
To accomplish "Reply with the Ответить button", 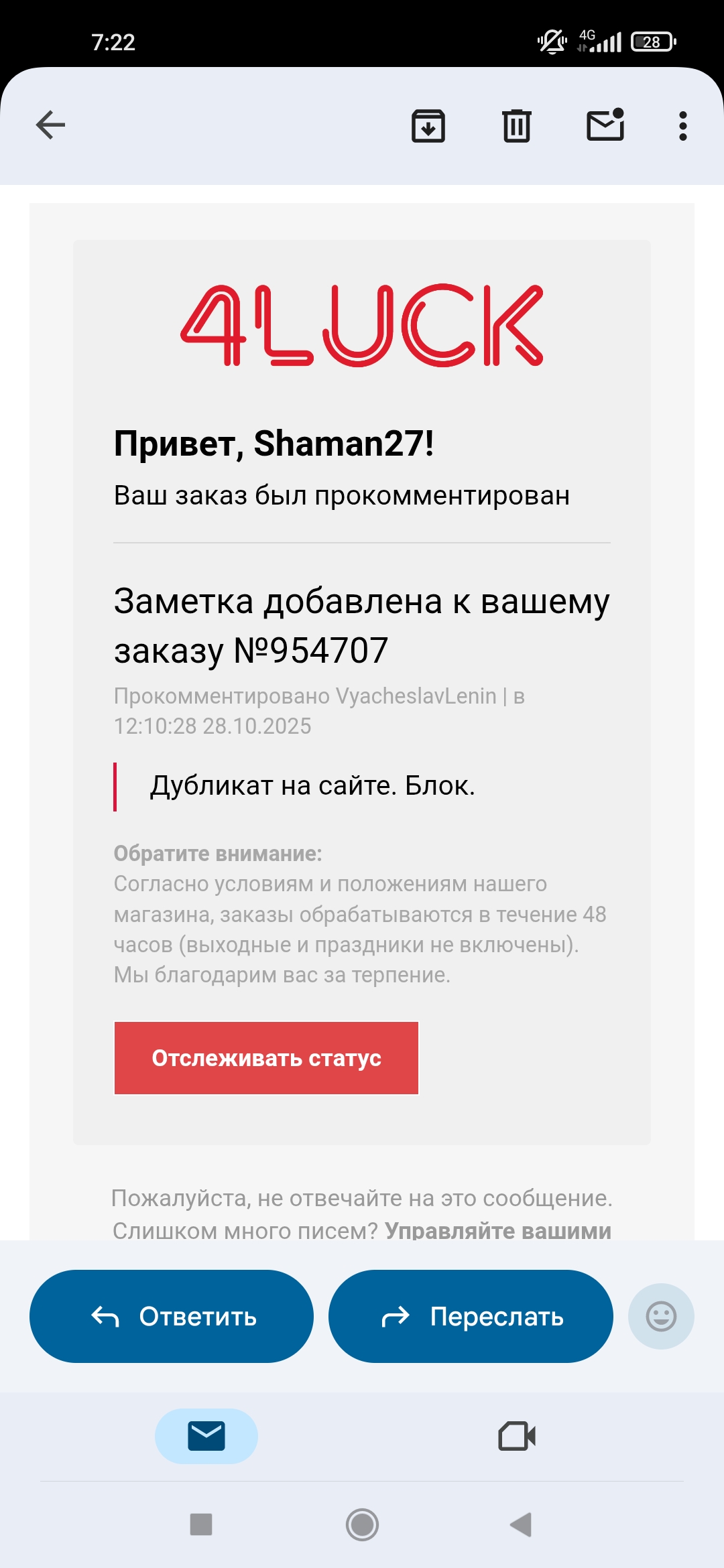I will coord(172,1316).
